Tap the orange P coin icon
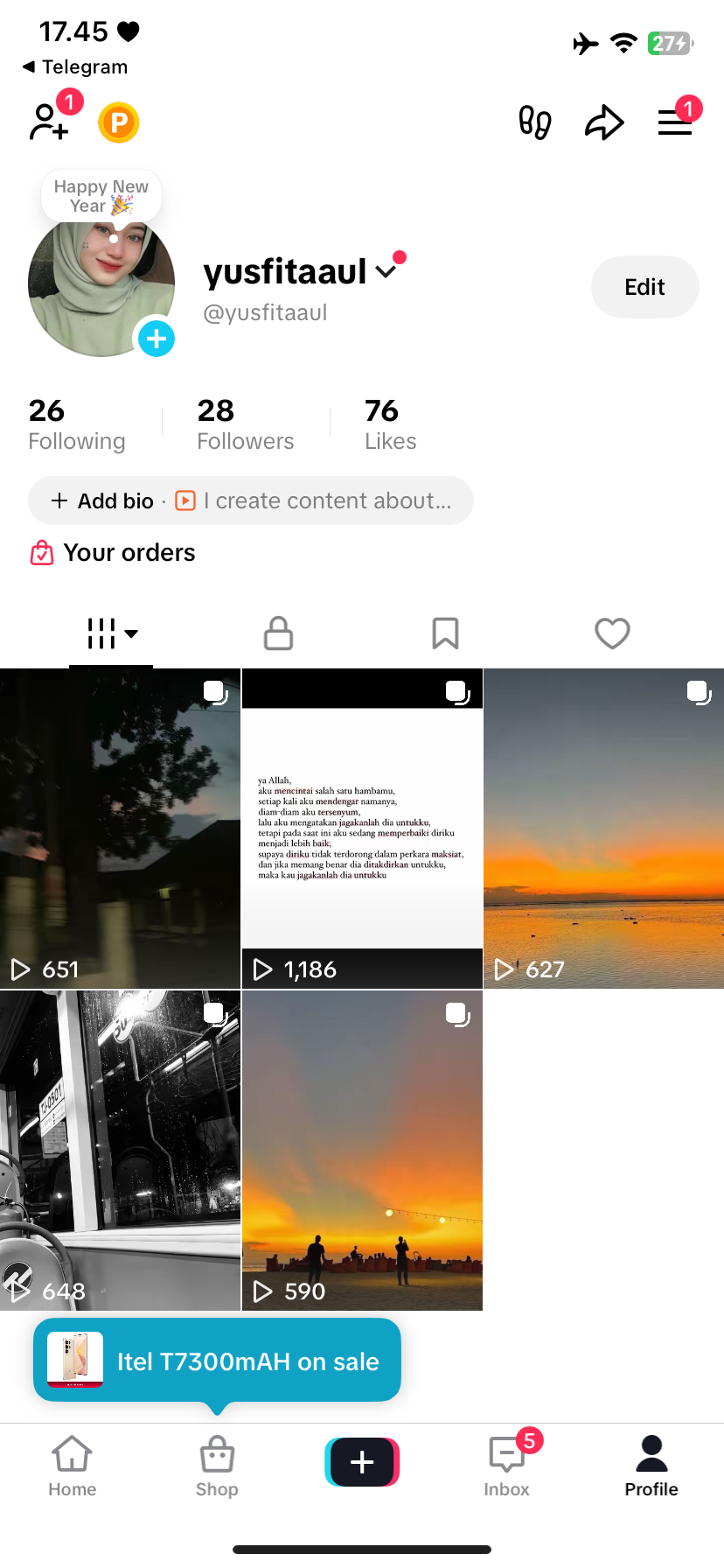 click(119, 122)
